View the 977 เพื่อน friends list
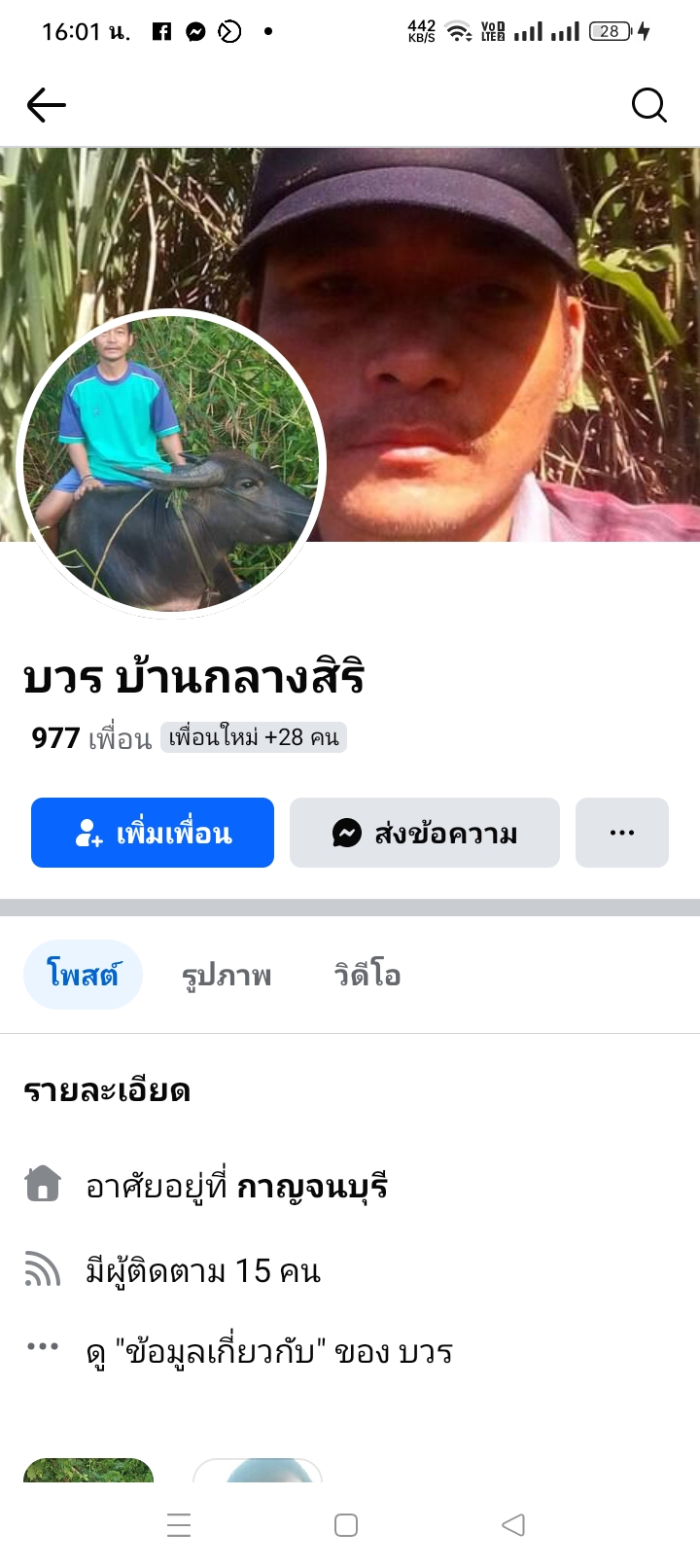This screenshot has width=700, height=1568. (x=91, y=738)
